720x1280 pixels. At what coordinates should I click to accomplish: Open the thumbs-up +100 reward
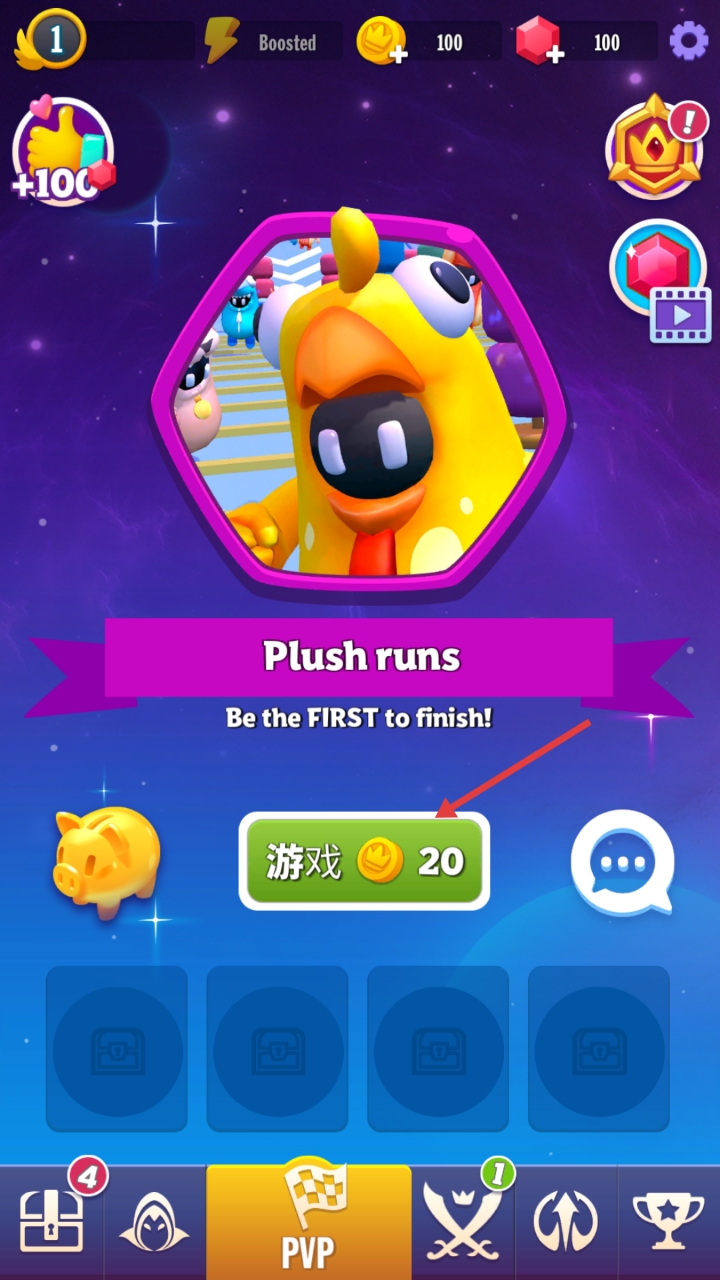tap(63, 152)
